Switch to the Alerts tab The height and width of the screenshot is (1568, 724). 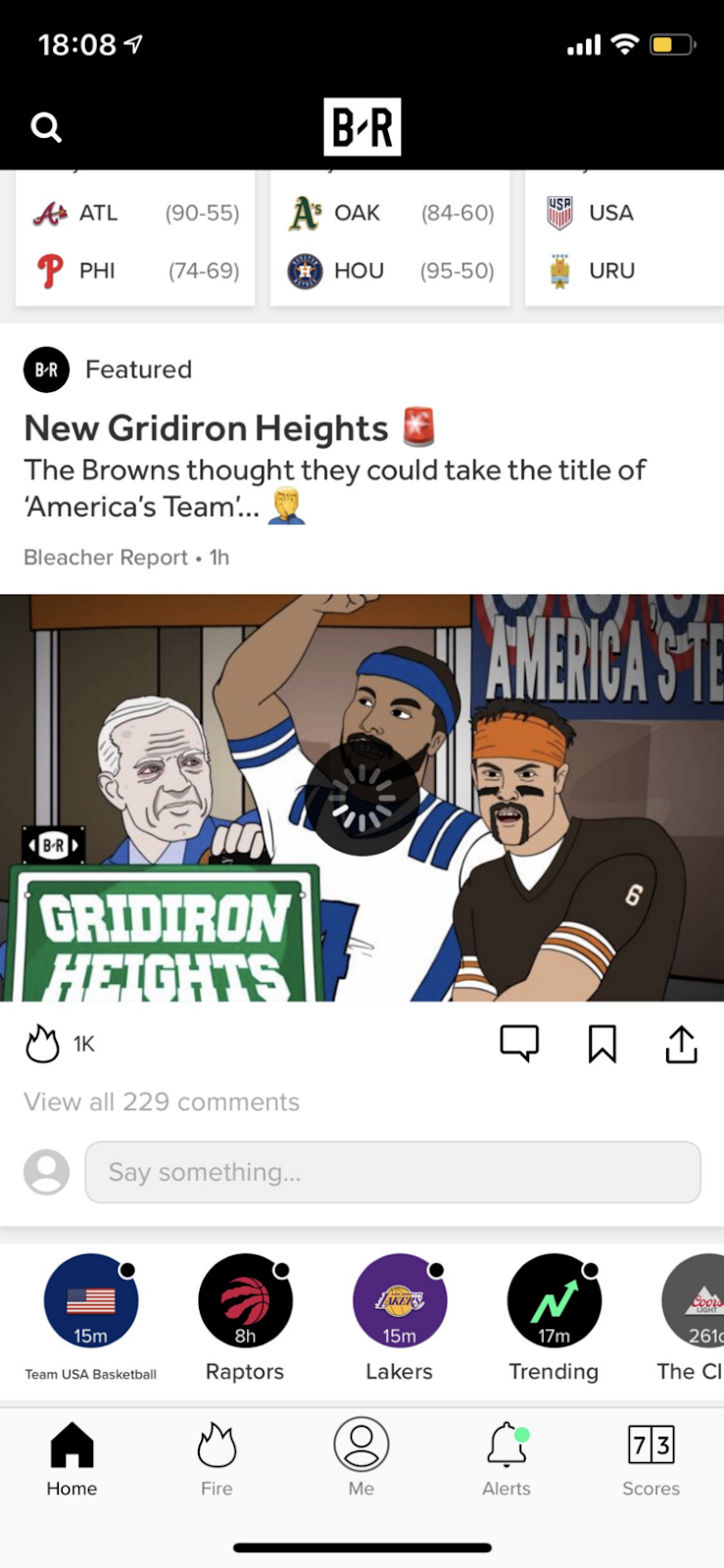pos(507,1458)
